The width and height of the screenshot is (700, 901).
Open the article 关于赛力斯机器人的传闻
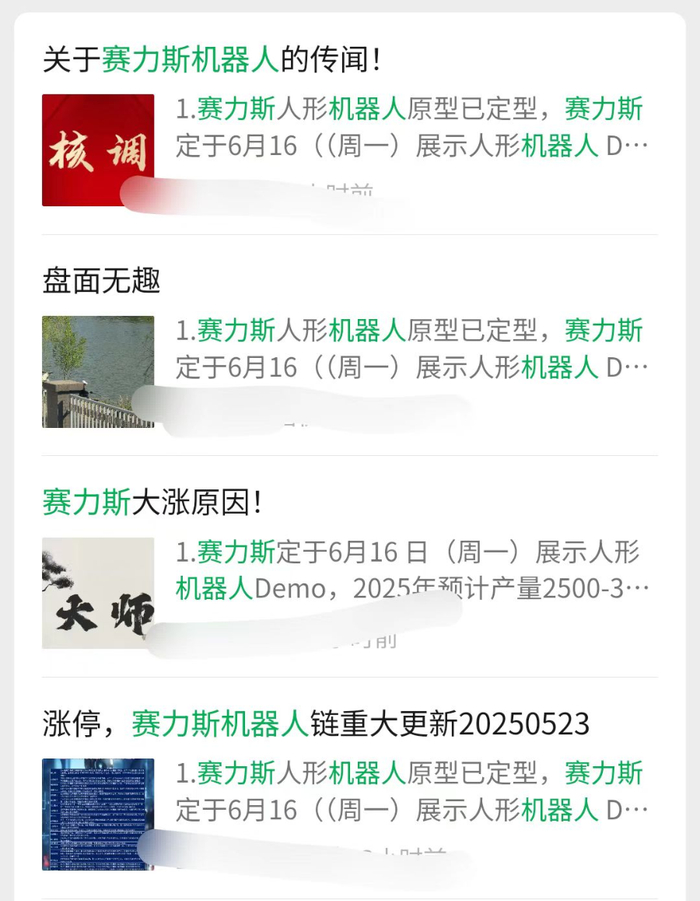(212, 60)
